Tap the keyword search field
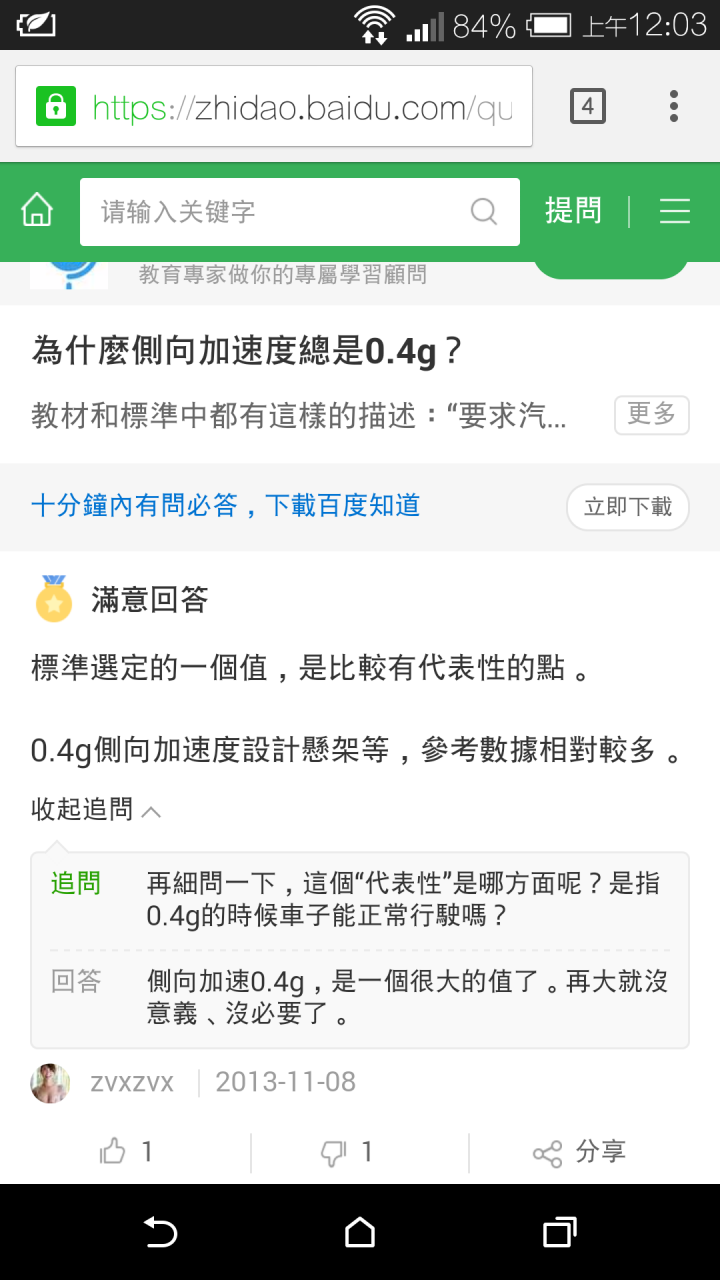Image resolution: width=720 pixels, height=1280 pixels. click(300, 212)
